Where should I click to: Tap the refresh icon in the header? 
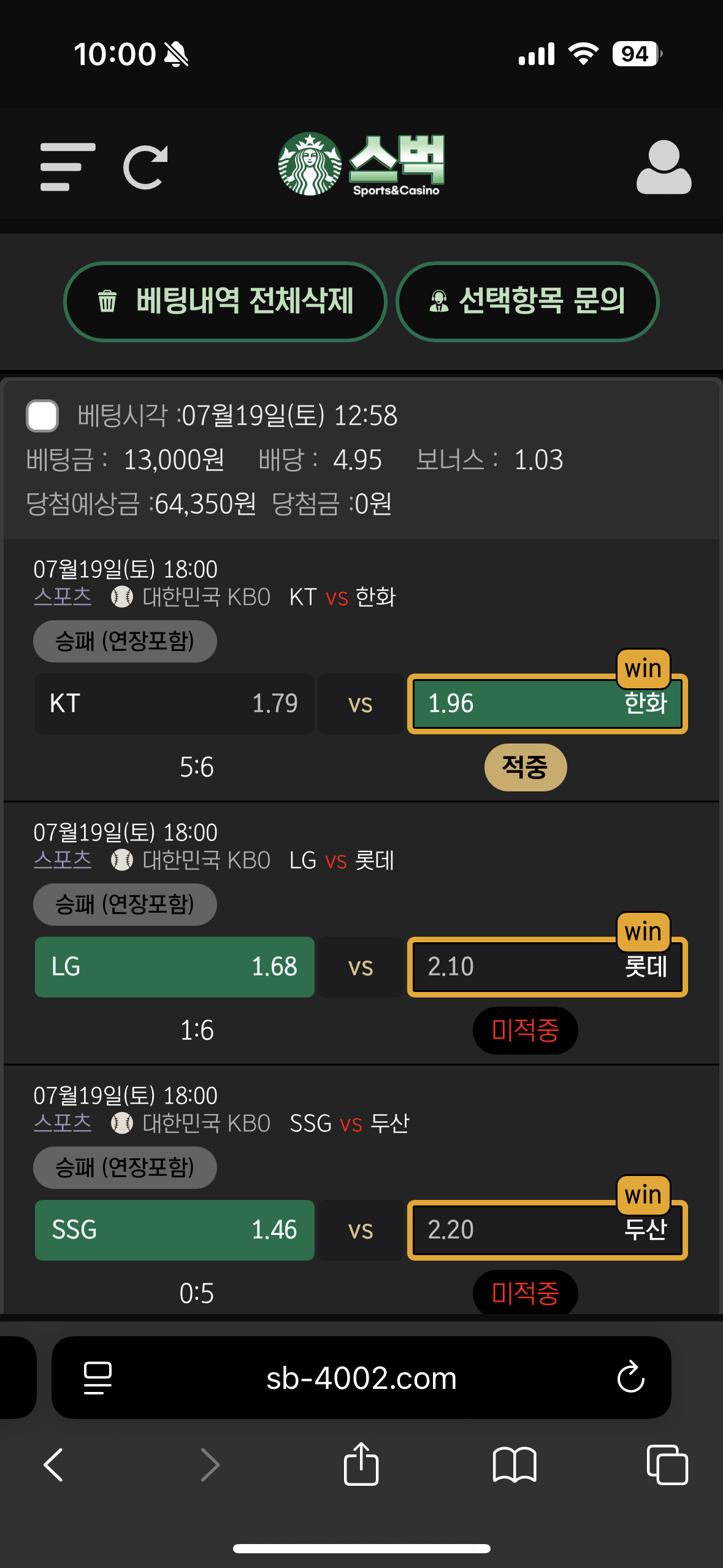pyautogui.click(x=145, y=167)
